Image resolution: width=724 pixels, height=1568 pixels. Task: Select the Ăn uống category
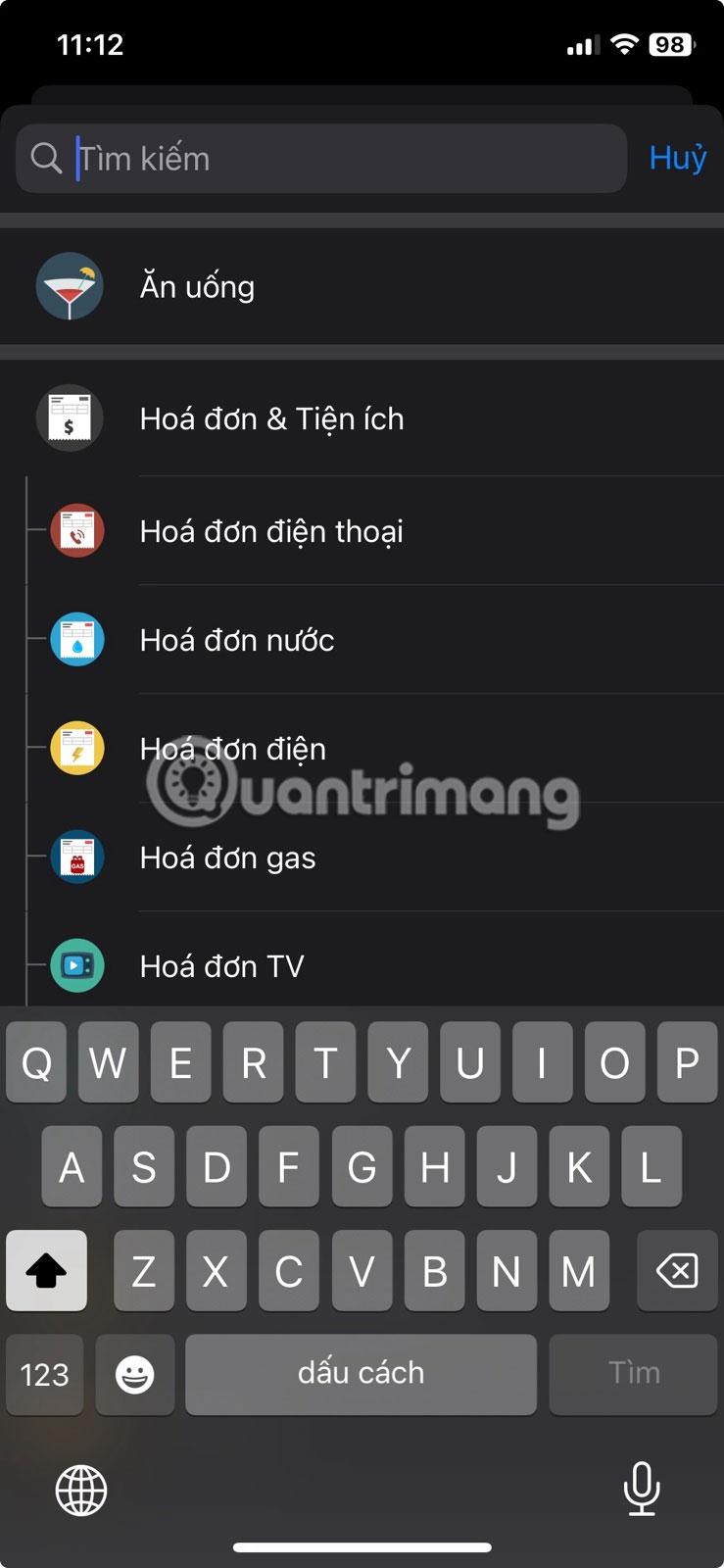point(362,287)
